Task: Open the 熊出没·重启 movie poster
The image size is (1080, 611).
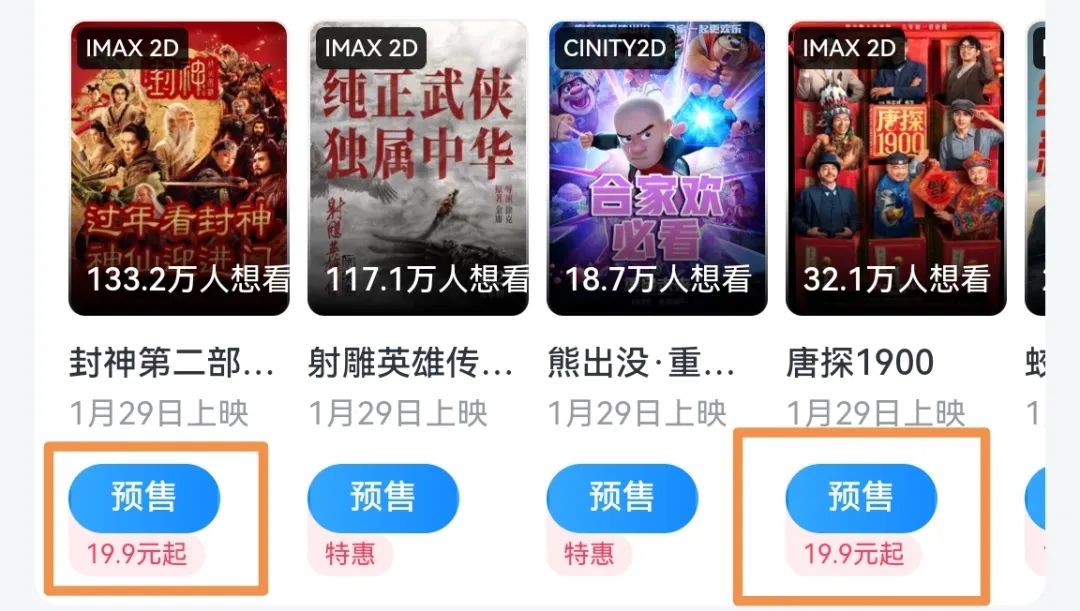Action: coord(657,168)
